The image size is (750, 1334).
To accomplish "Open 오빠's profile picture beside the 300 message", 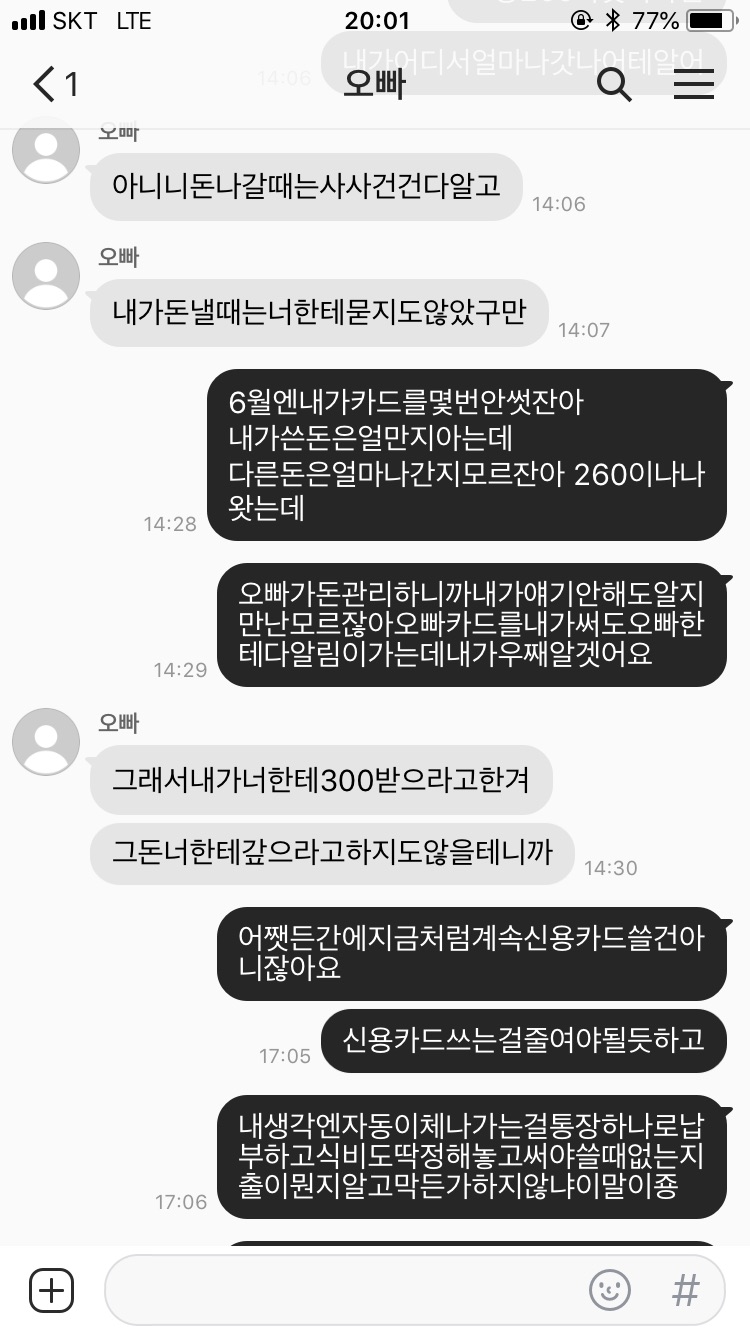I will click(46, 742).
